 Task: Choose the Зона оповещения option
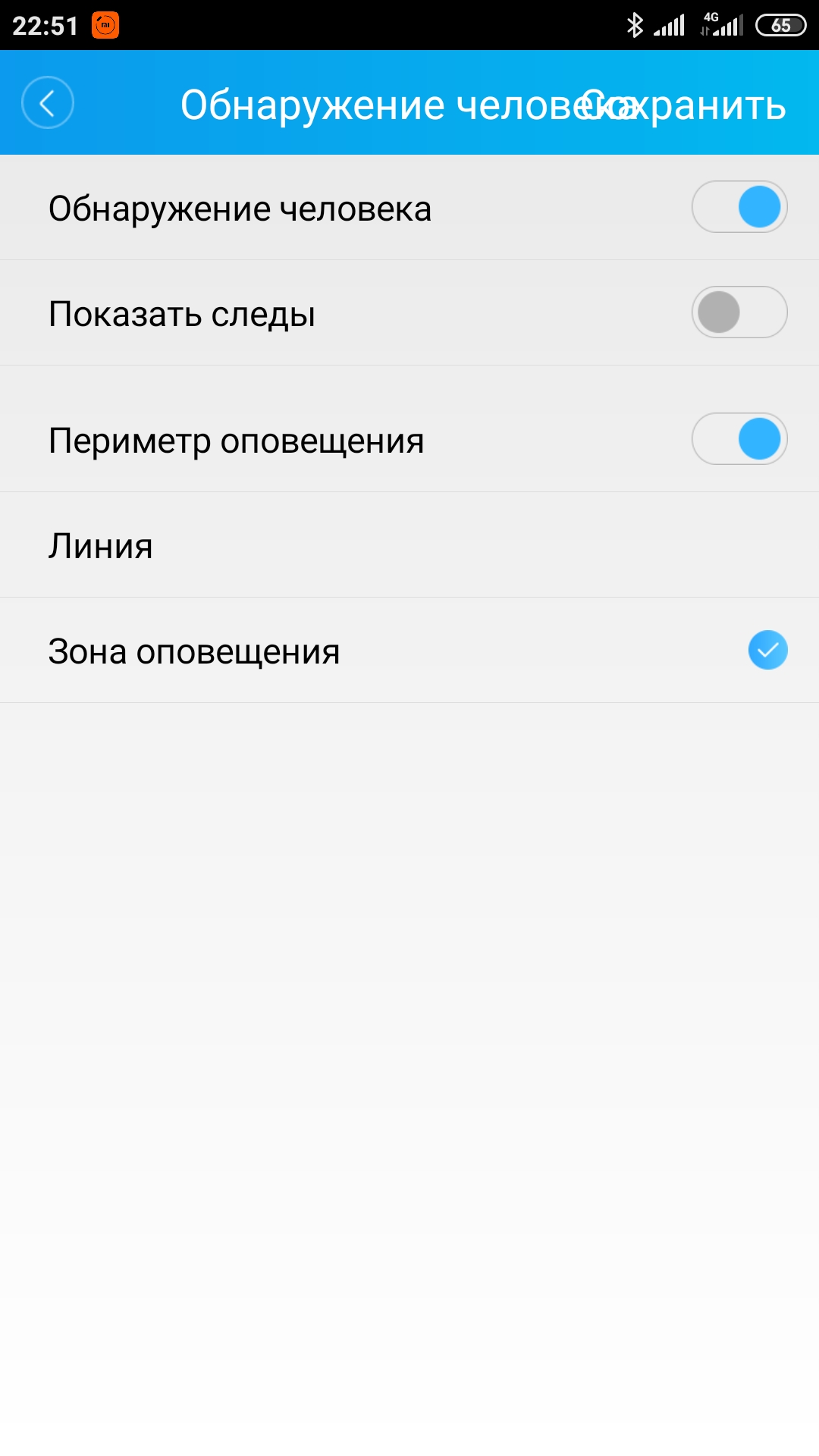(x=409, y=651)
